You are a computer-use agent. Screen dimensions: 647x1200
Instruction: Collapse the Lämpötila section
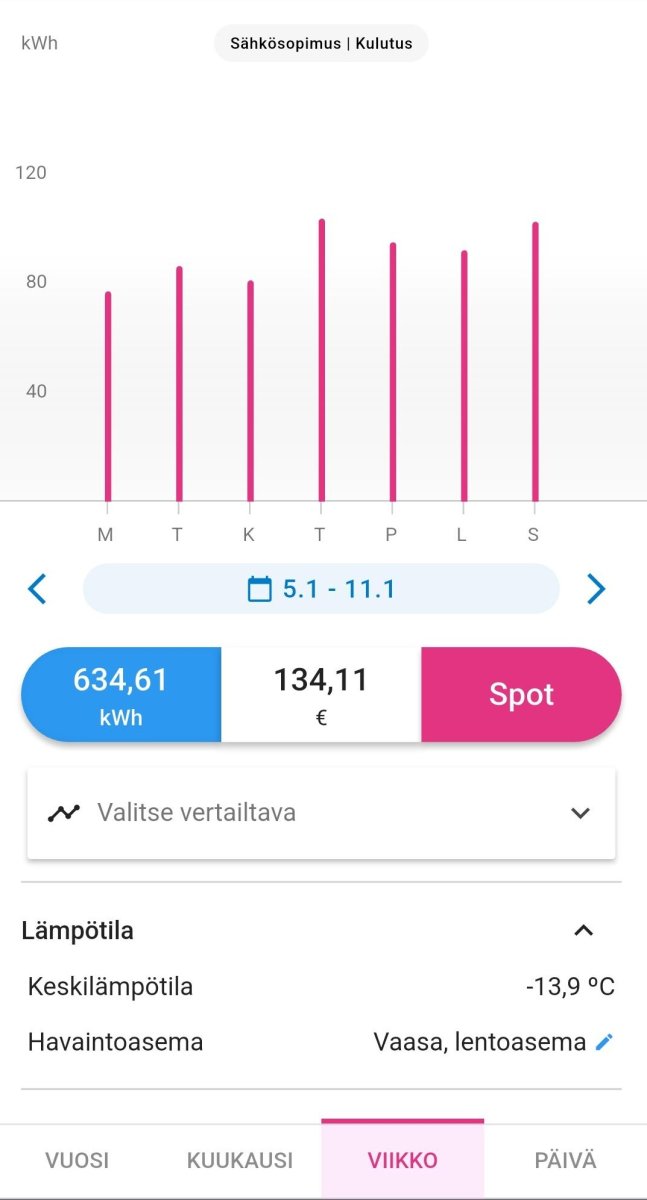(x=583, y=931)
